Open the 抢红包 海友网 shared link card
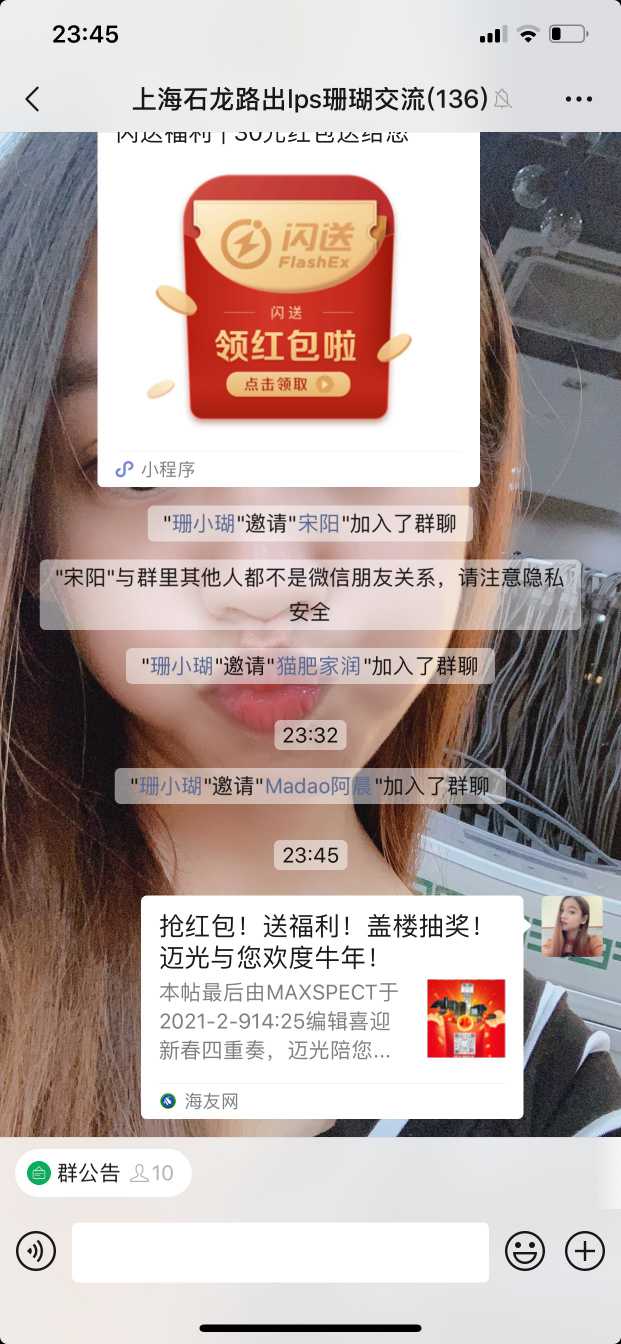The image size is (621, 1344). click(x=331, y=1006)
